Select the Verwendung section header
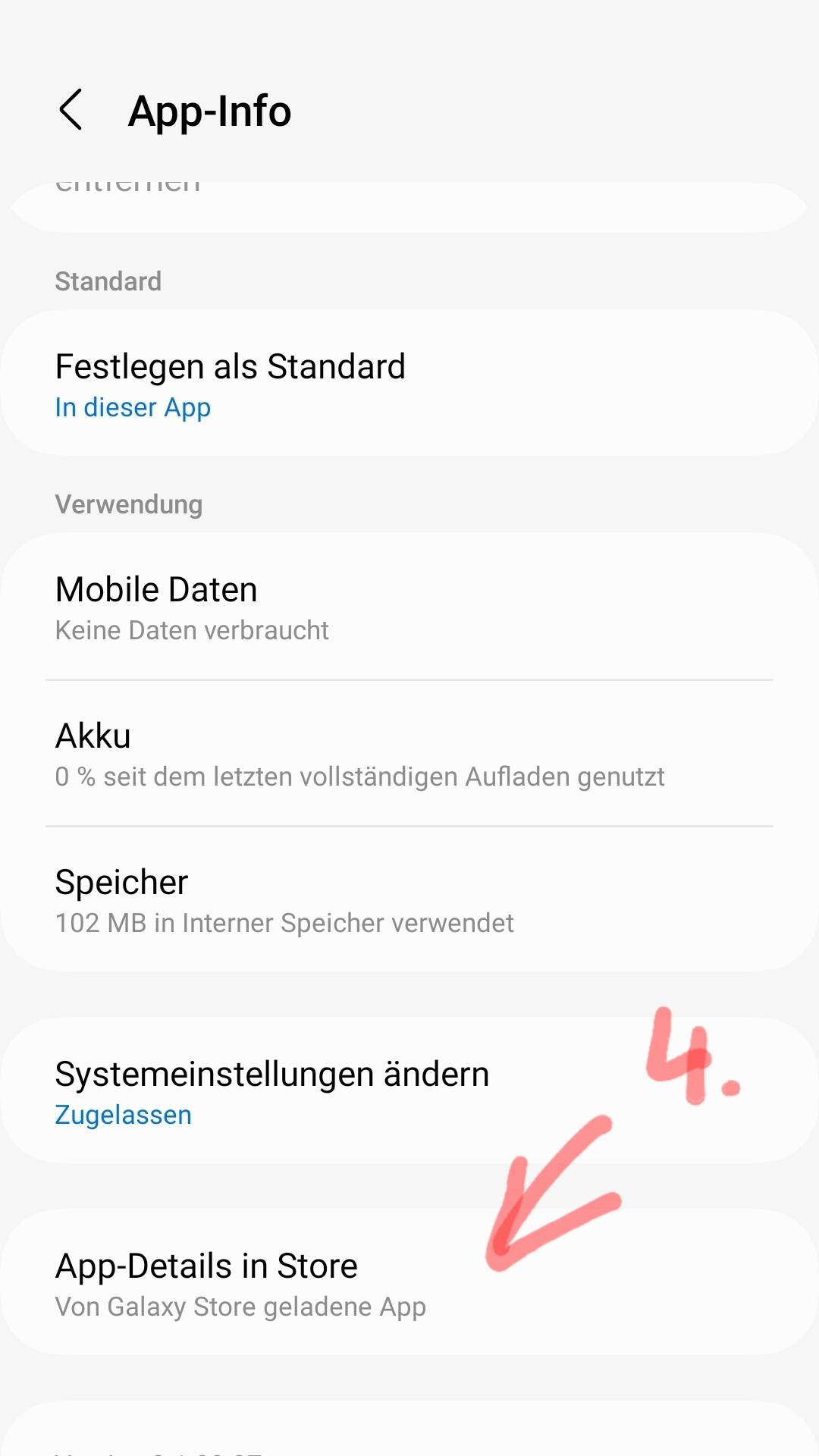Screen dimensions: 819x1456 [x=128, y=504]
